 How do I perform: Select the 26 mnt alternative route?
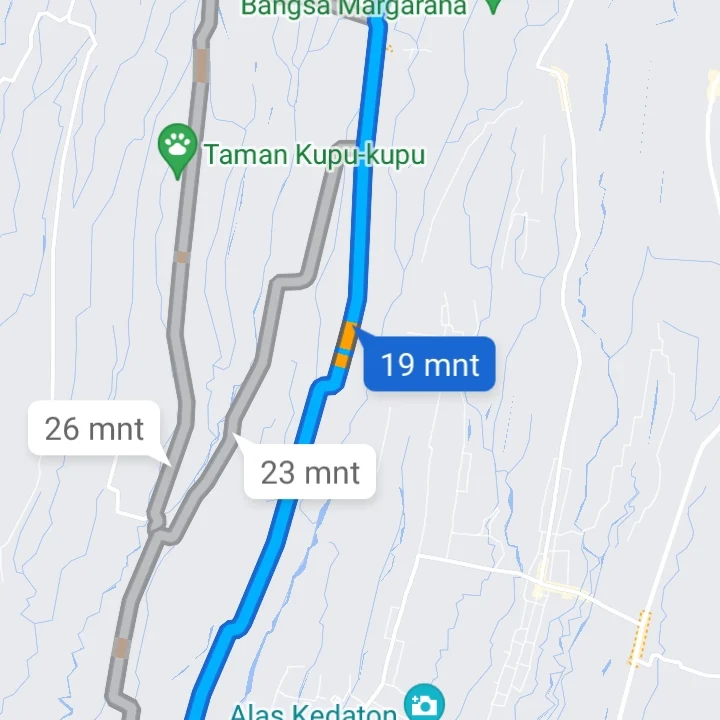[x=94, y=429]
